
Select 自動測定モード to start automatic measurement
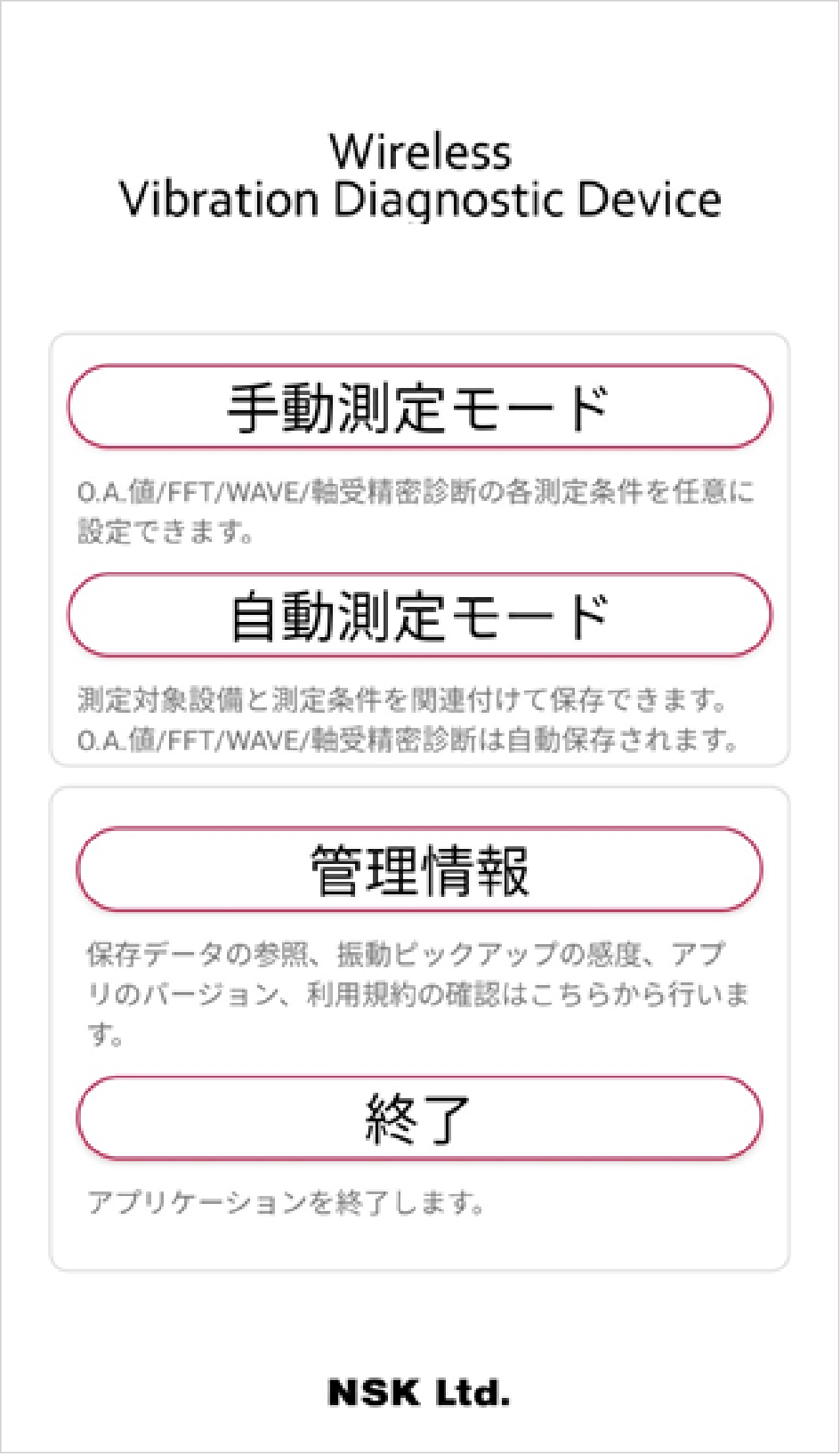[x=420, y=615]
